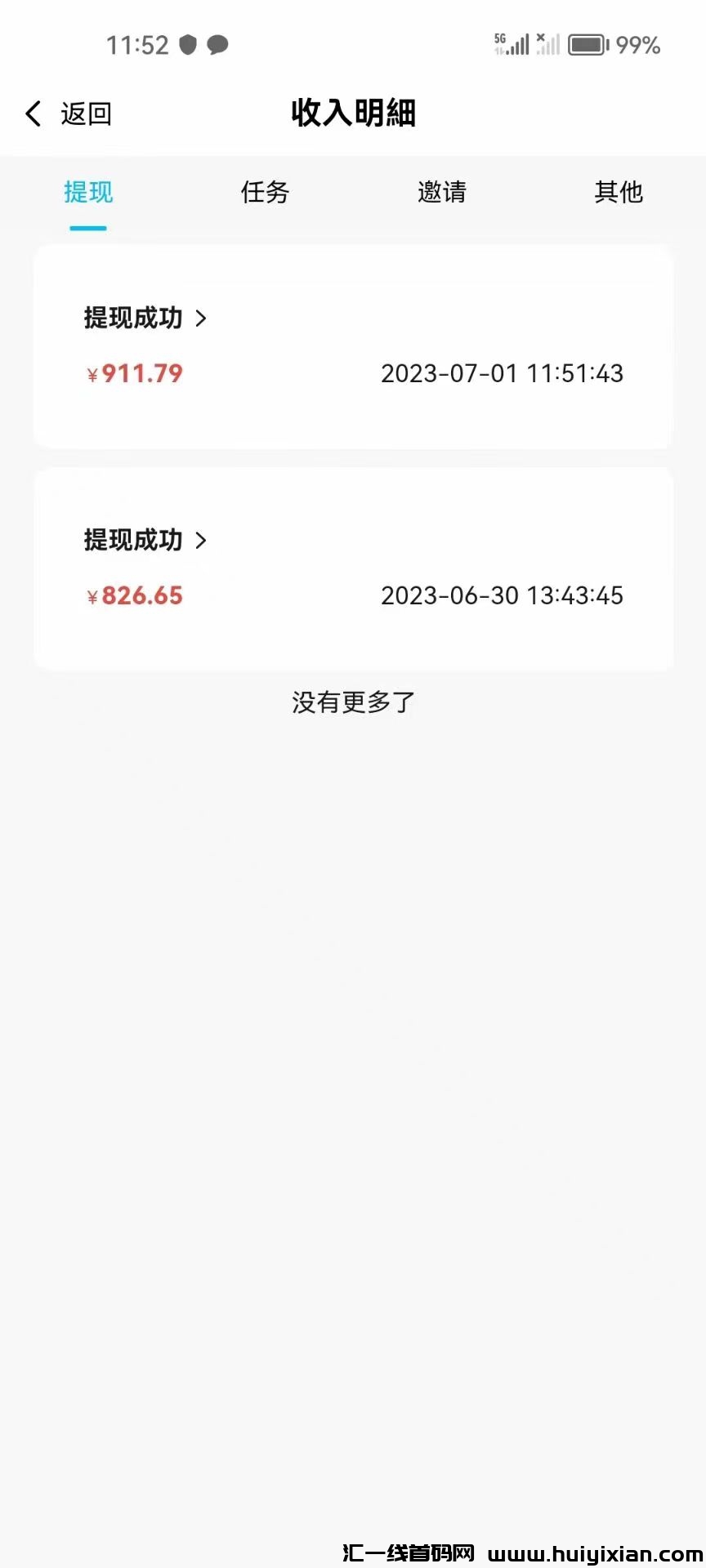Open the 邀请 tab

[442, 193]
